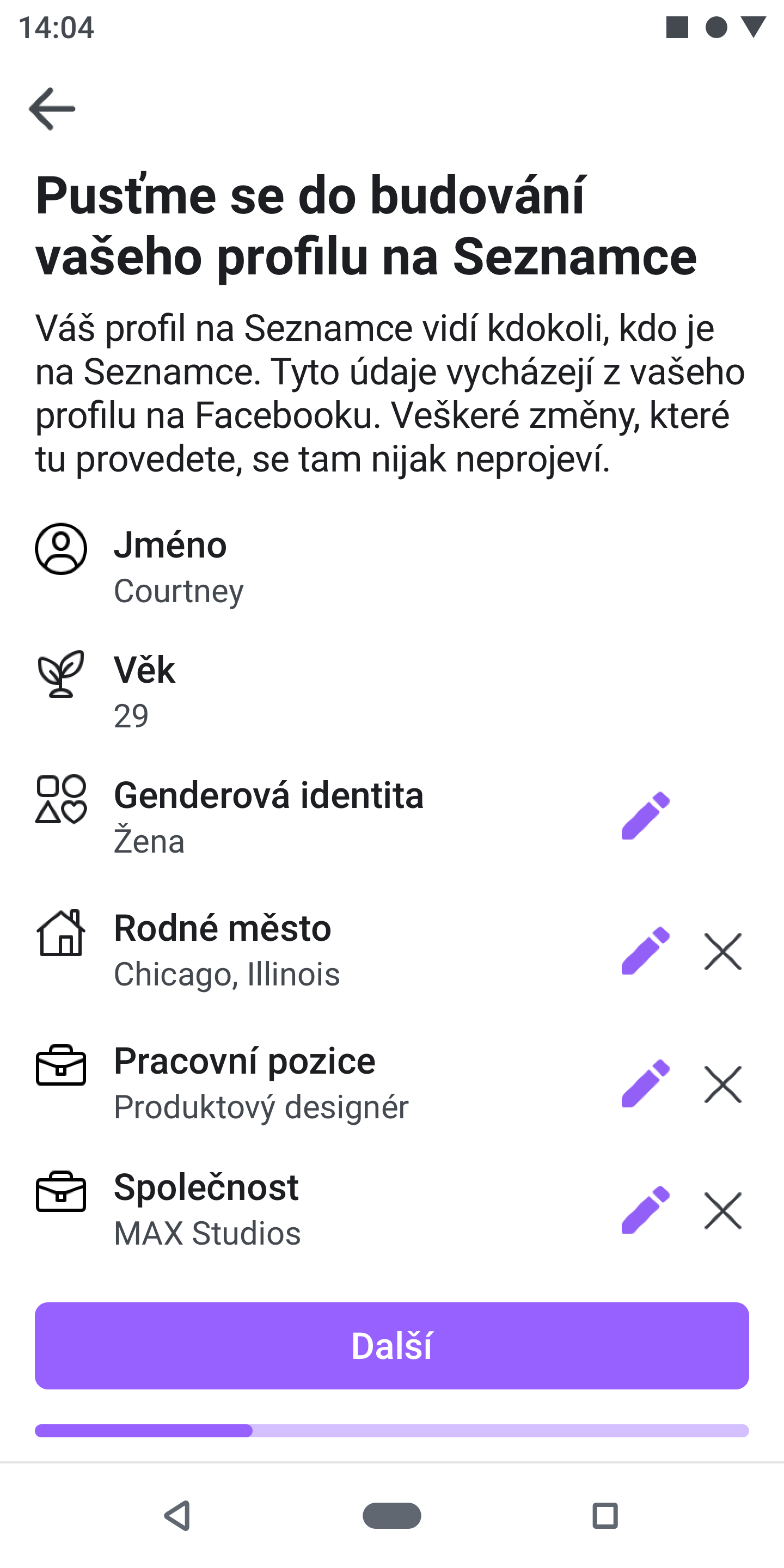The width and height of the screenshot is (784, 1568).
Task: Remove Rodné město from the profile
Action: pyautogui.click(x=722, y=951)
